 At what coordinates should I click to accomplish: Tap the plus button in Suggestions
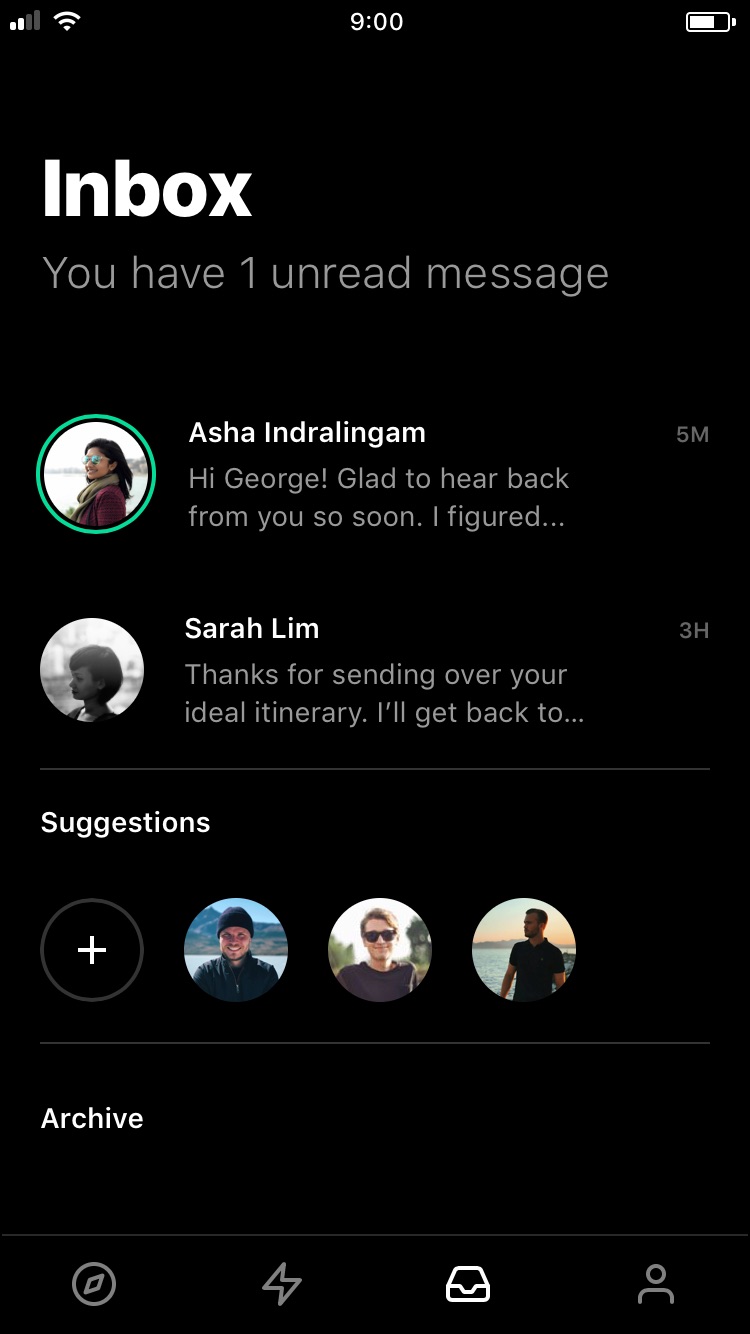(92, 950)
